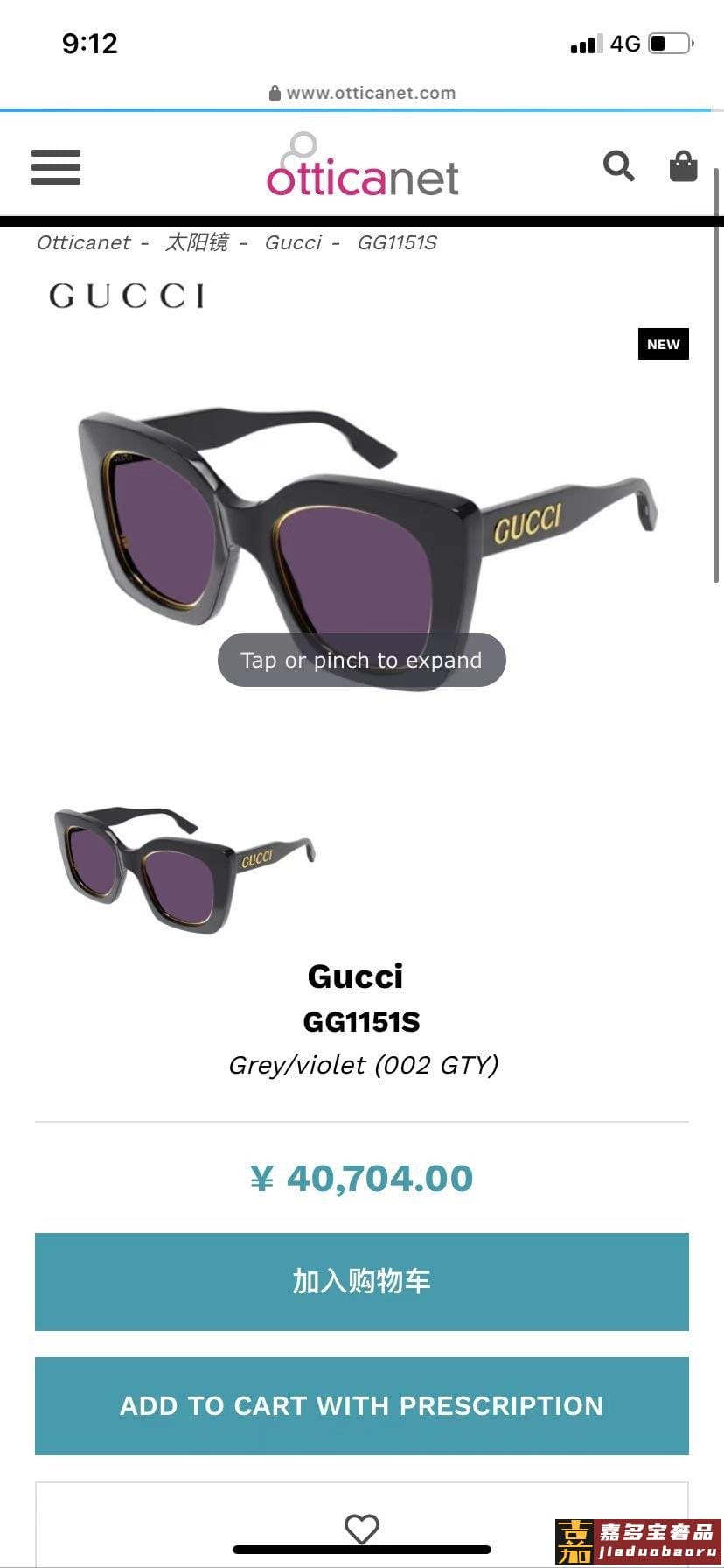View the shopping bag

683,166
